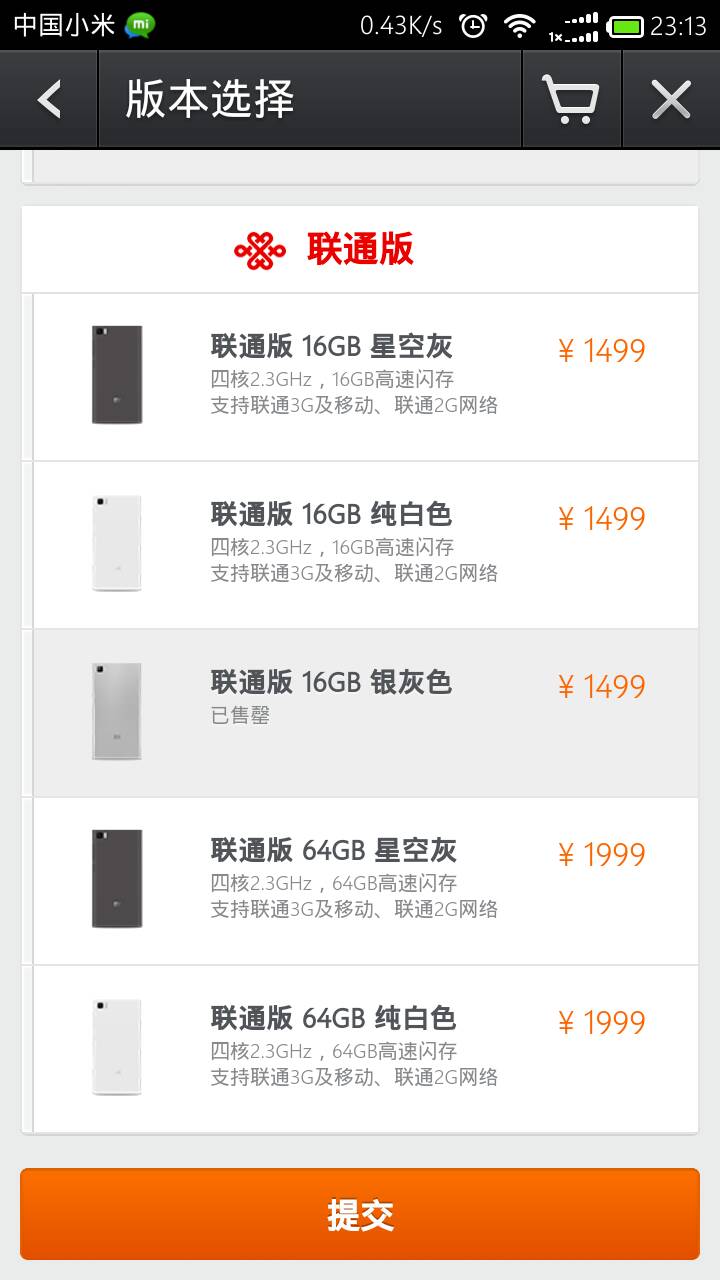Tap the white phone thumbnail of 纯白色 16GB
Image resolution: width=720 pixels, height=1280 pixels.
pyautogui.click(x=117, y=542)
